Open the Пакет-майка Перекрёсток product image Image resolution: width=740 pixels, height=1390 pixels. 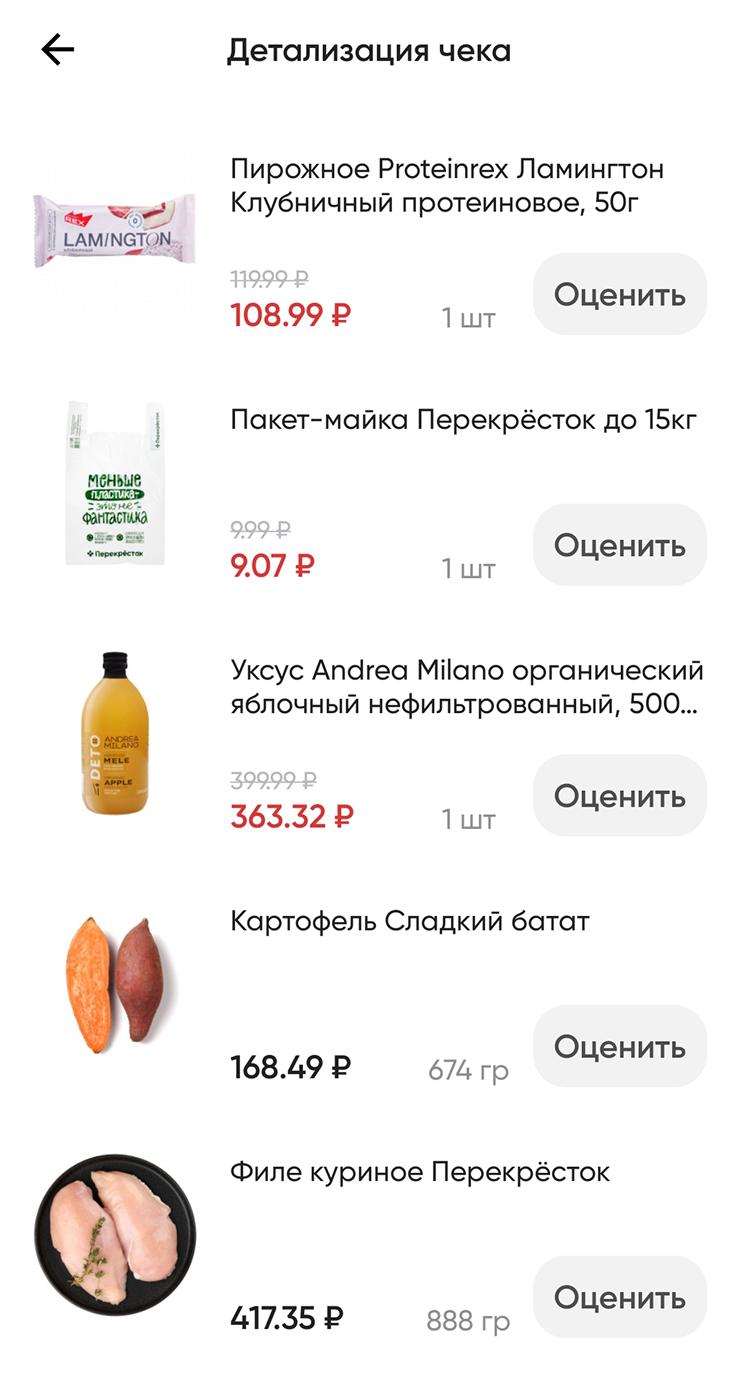(x=114, y=482)
